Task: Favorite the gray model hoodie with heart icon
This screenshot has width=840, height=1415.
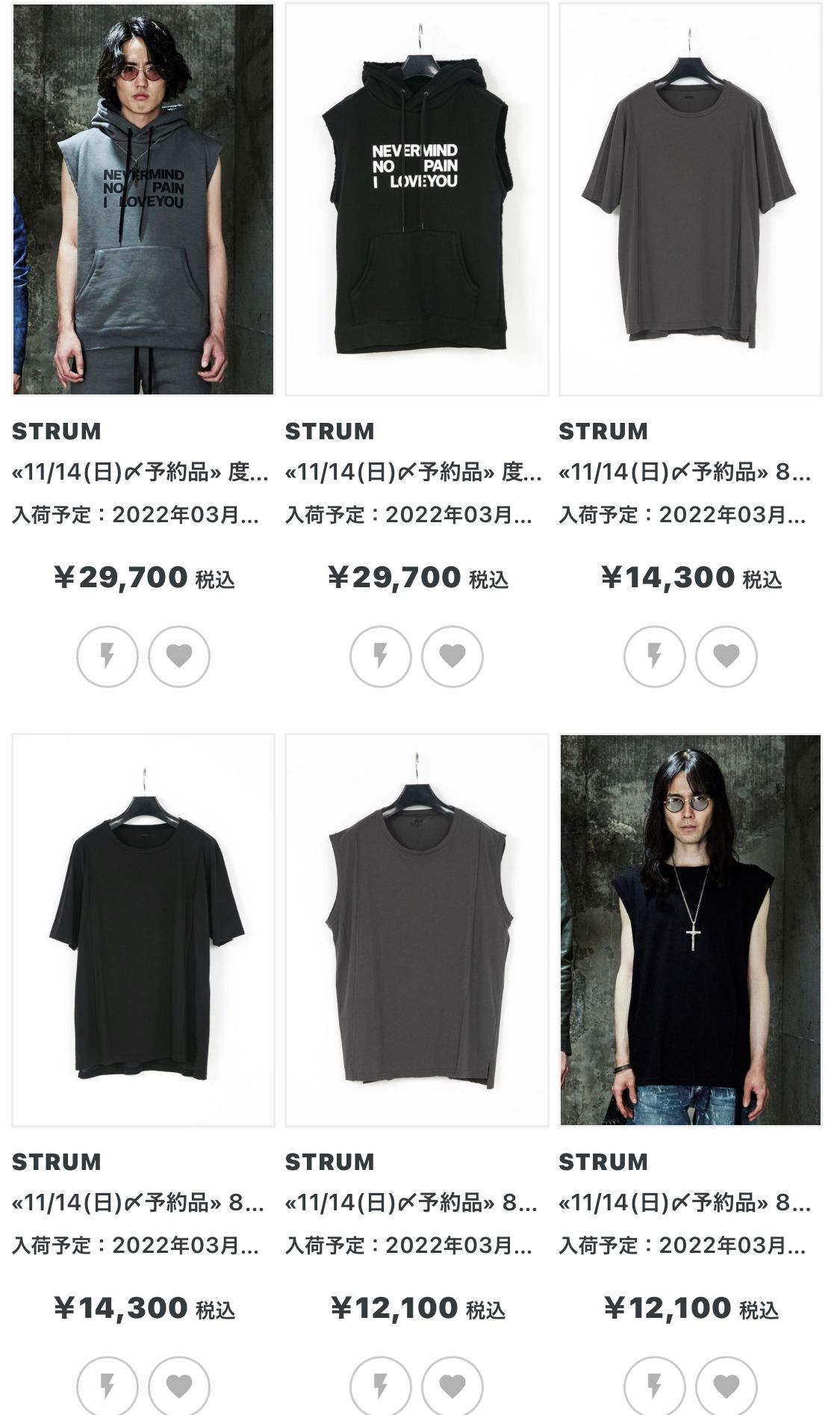Action: (x=179, y=656)
